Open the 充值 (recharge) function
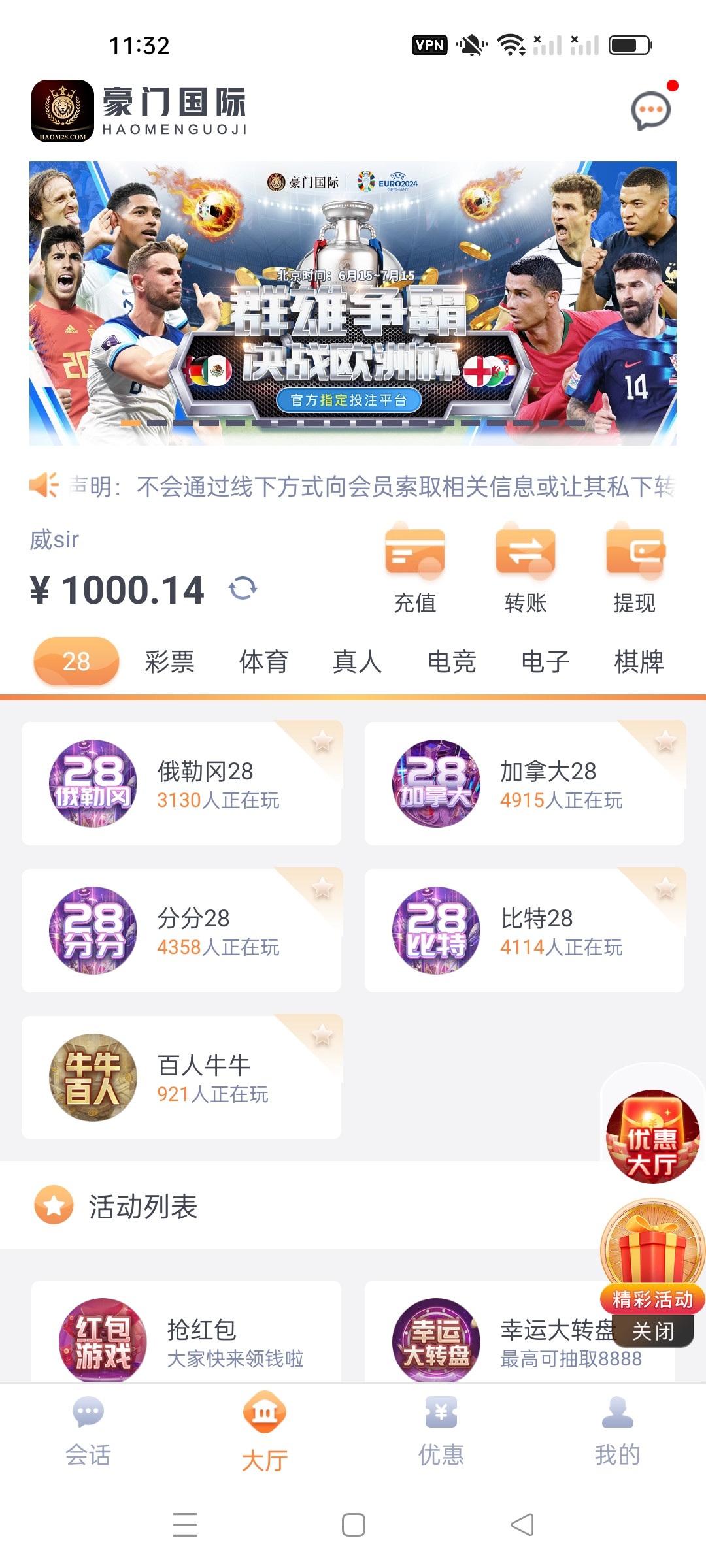Viewport: 706px width, 1568px height. pos(416,568)
